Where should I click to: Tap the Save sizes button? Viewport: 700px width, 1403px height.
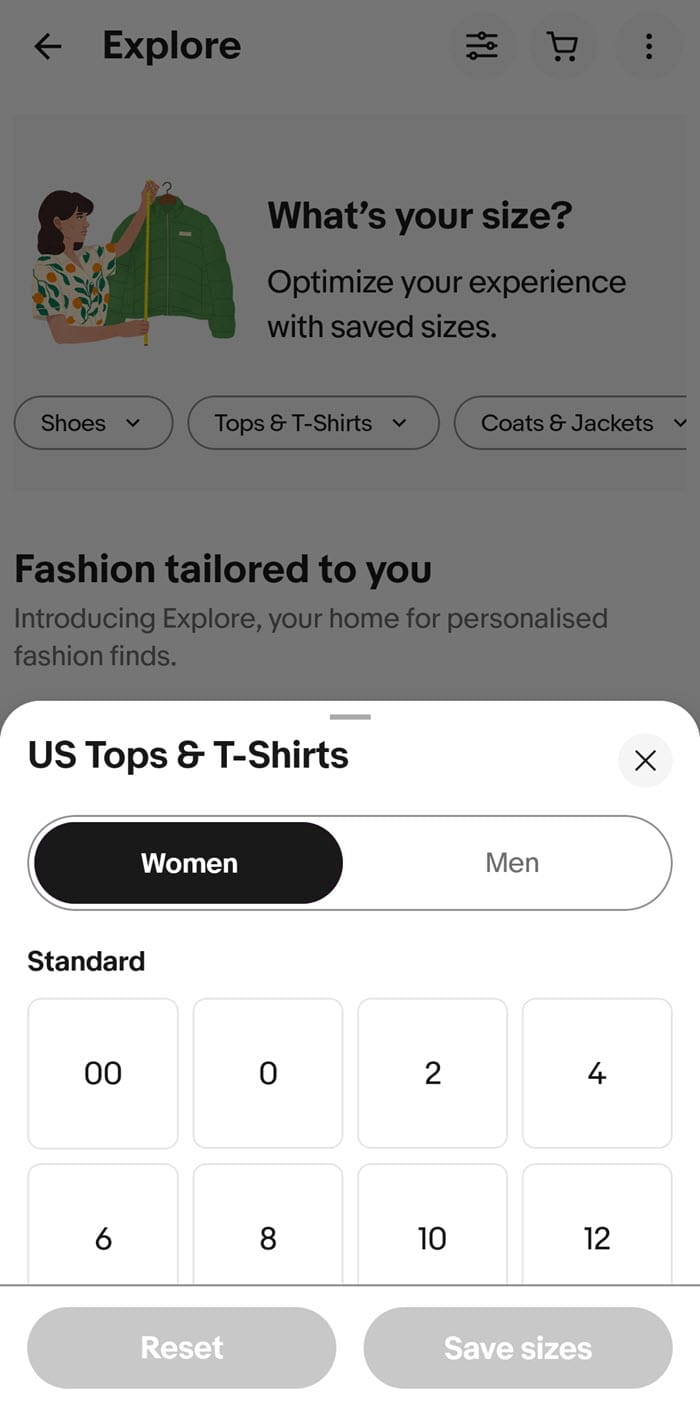[x=518, y=1348]
